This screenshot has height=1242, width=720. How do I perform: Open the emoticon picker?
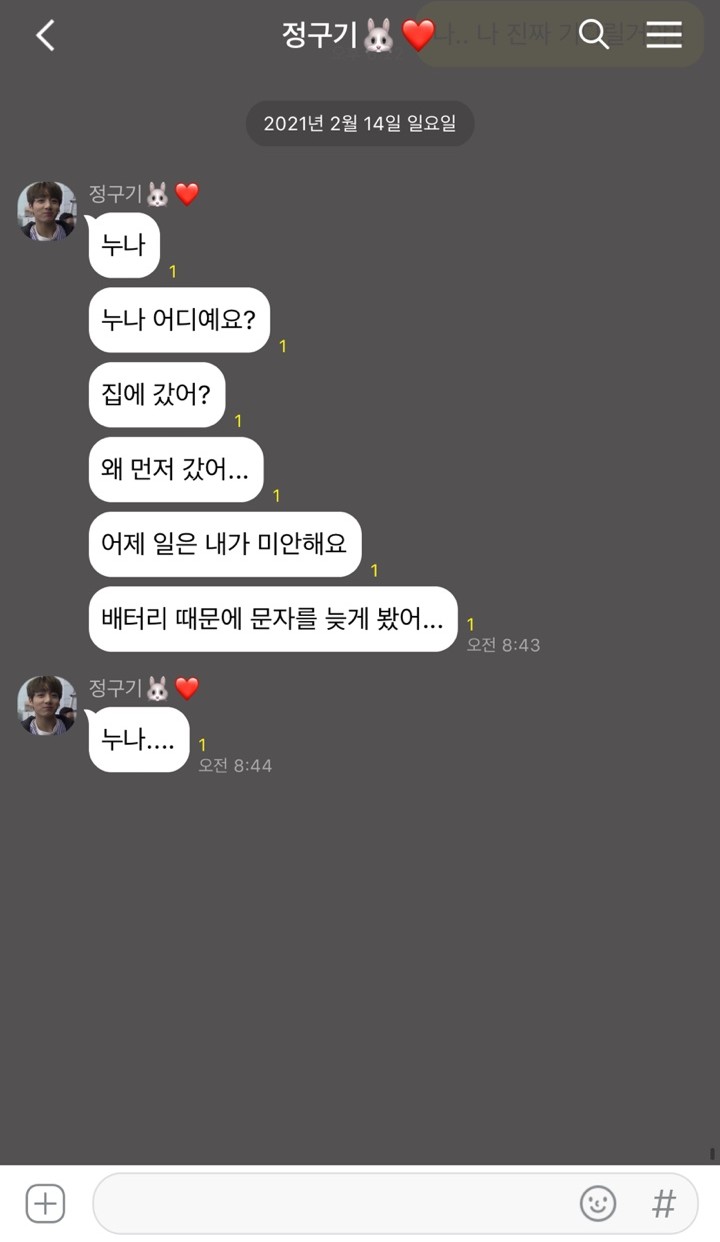[x=598, y=1203]
